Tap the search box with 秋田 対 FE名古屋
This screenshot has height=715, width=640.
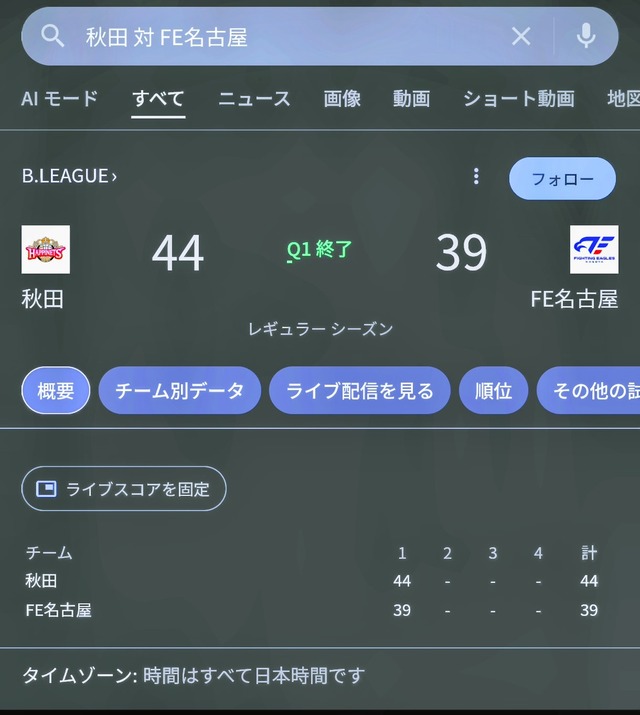tap(280, 37)
